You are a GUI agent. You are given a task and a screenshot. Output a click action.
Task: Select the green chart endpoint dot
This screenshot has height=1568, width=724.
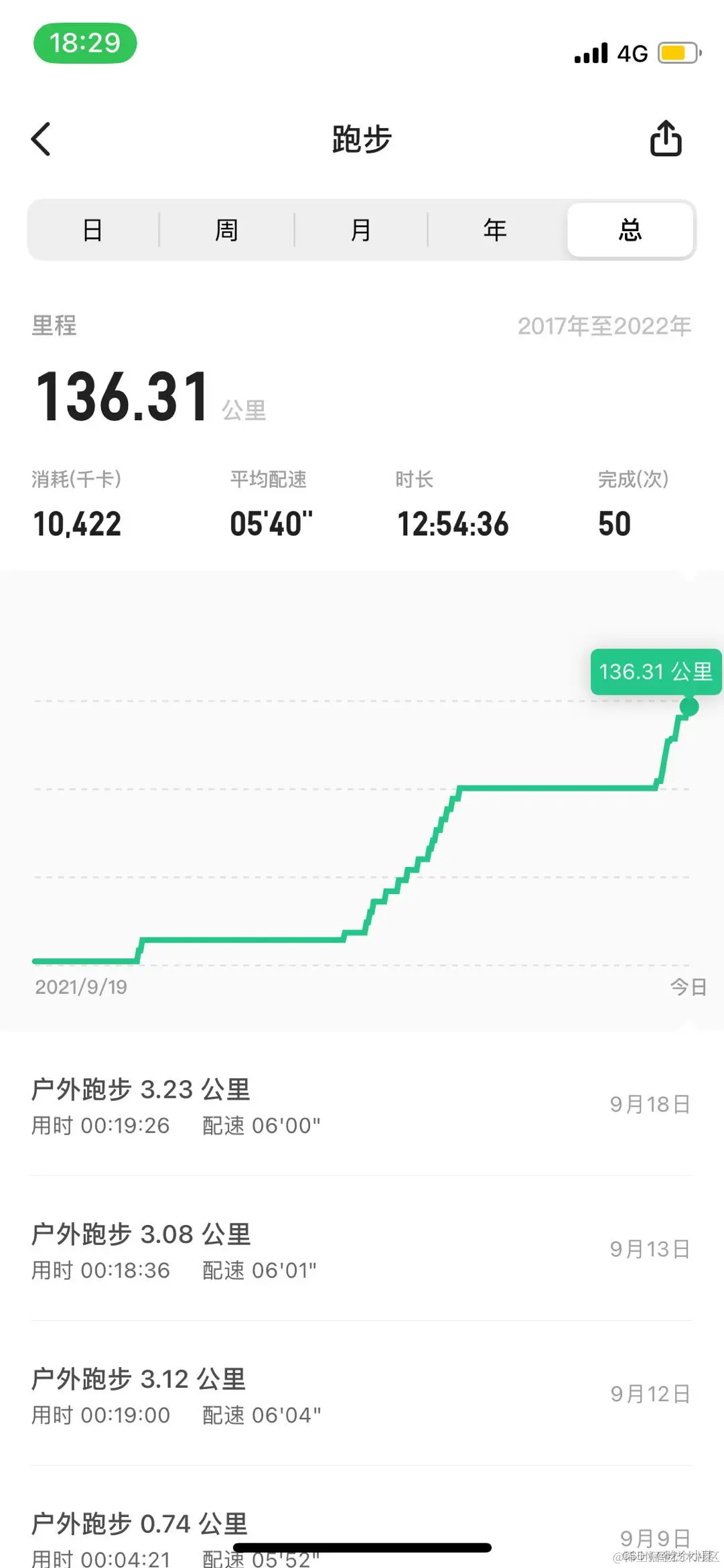click(689, 707)
